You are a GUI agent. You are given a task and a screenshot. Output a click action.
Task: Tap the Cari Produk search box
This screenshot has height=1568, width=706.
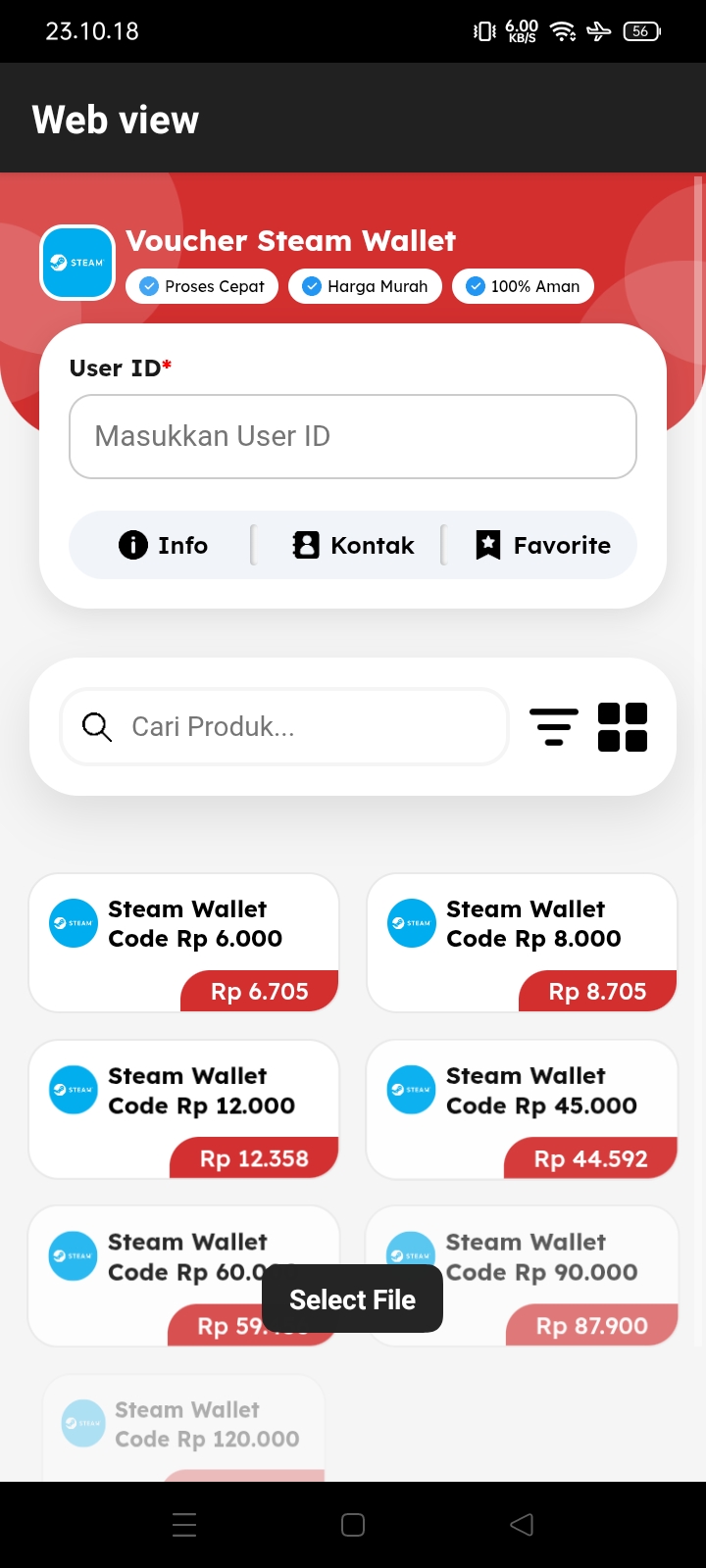pos(284,726)
